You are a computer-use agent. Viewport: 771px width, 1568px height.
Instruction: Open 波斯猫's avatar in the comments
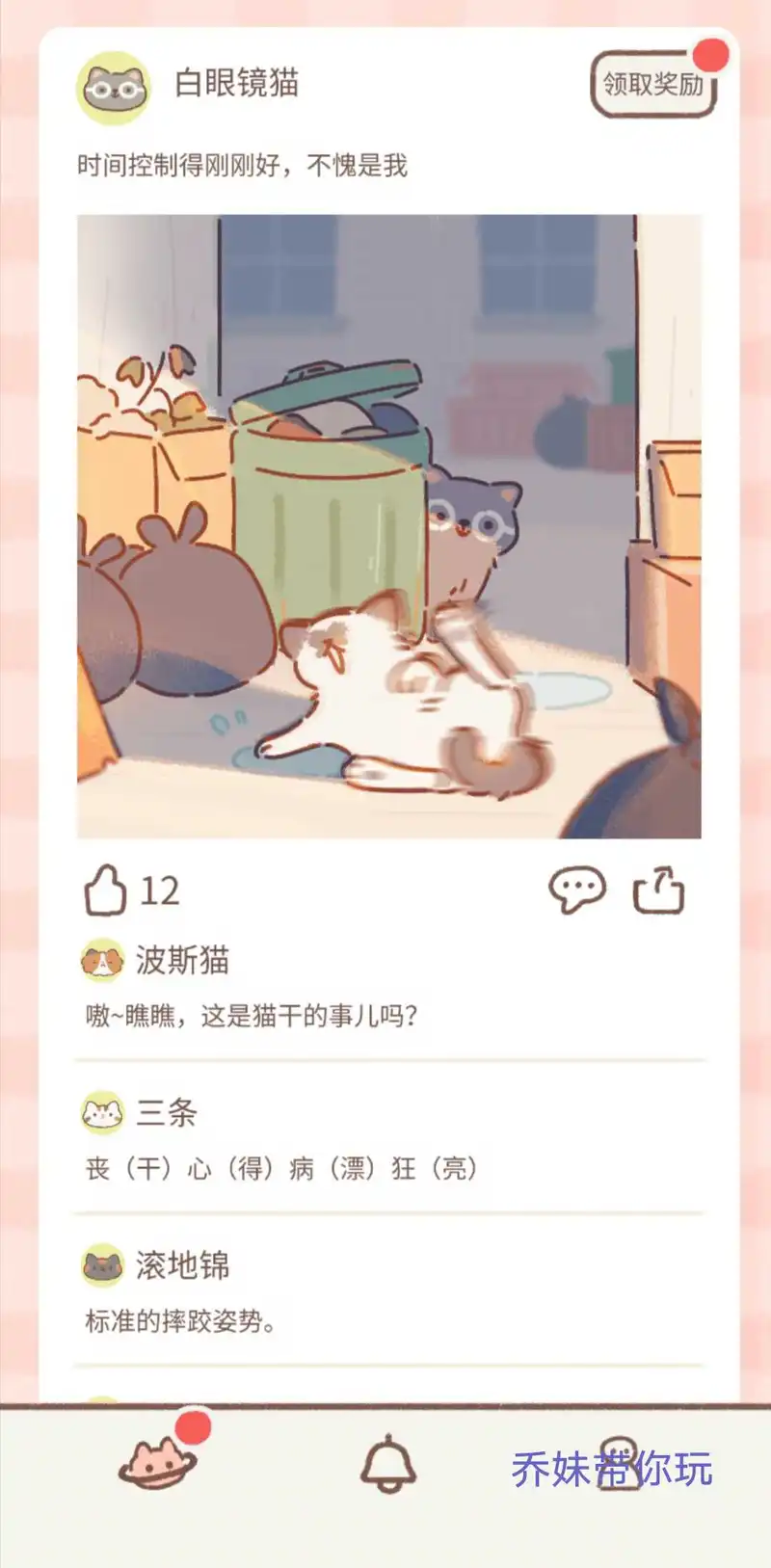tap(102, 960)
